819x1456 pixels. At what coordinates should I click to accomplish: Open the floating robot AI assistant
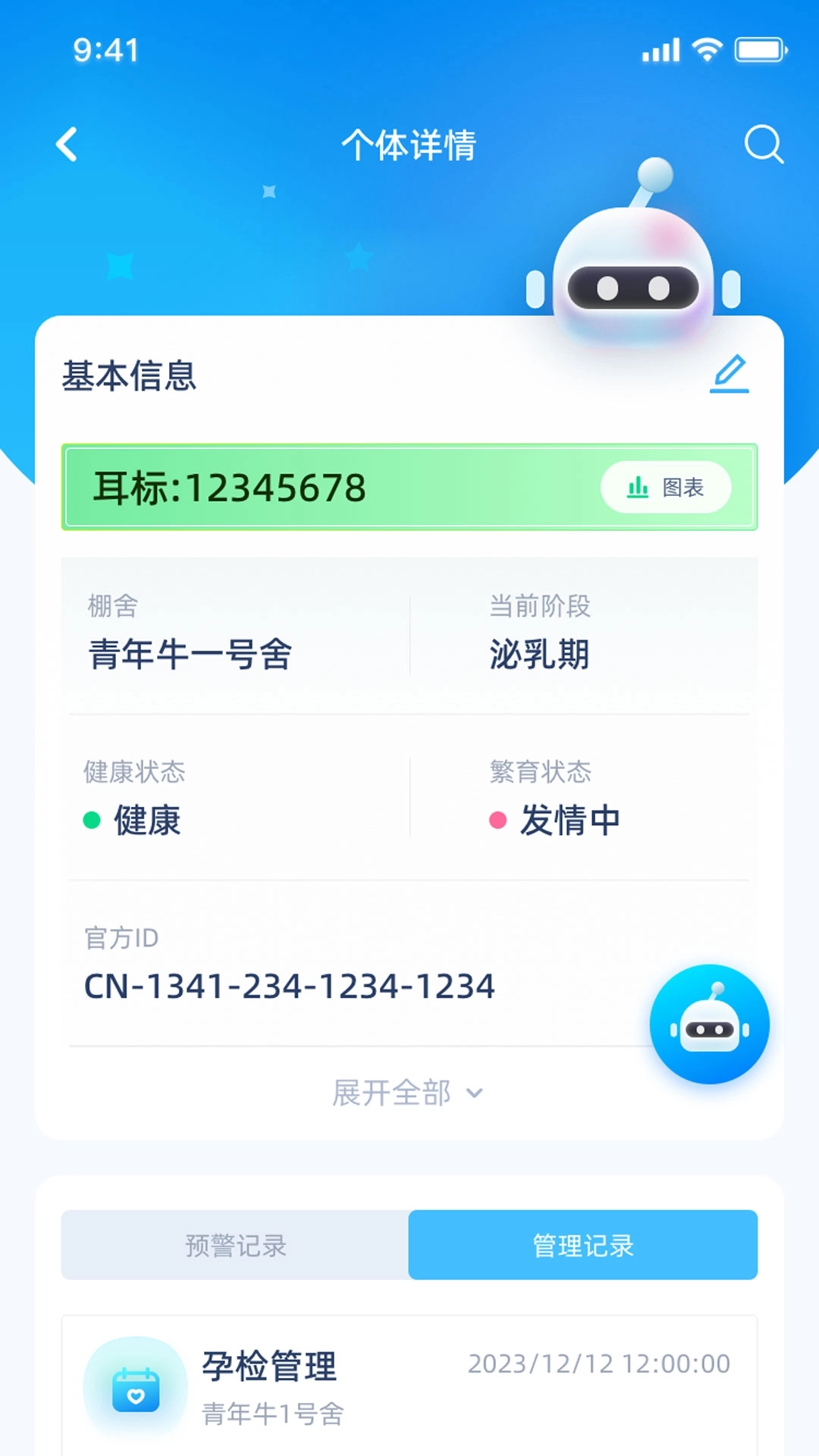tap(708, 1023)
